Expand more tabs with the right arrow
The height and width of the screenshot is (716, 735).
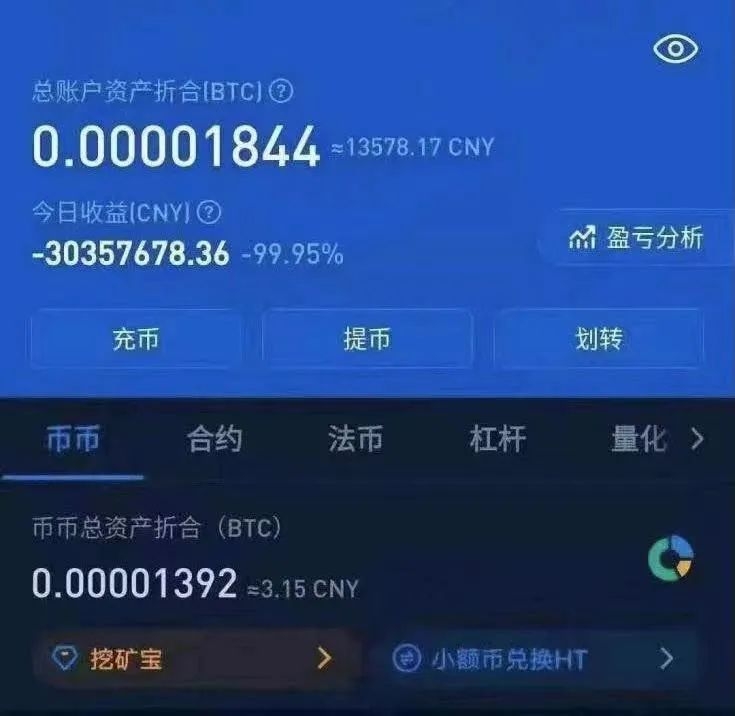(698, 439)
